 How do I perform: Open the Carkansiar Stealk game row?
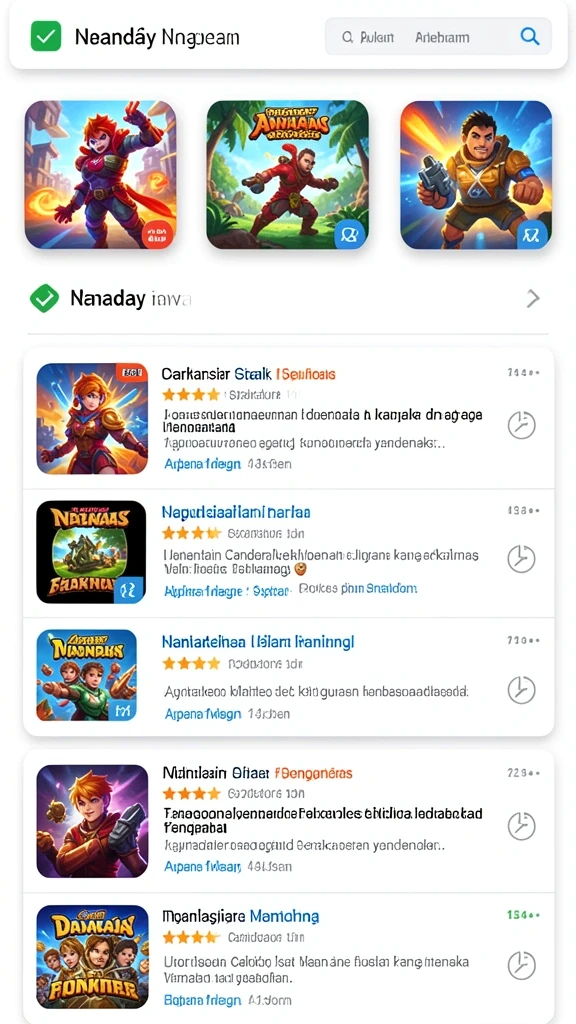(x=289, y=419)
